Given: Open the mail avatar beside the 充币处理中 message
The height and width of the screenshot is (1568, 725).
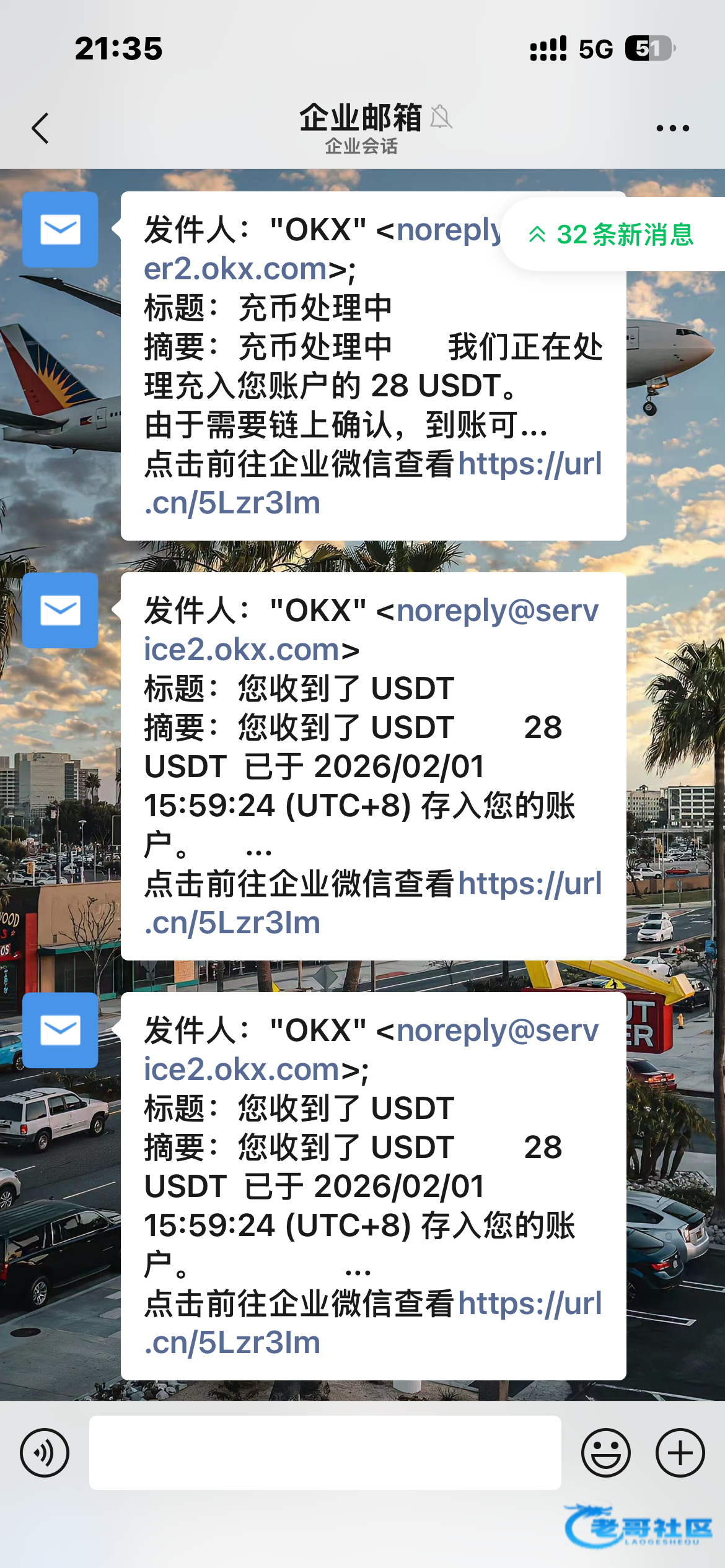Looking at the screenshot, I should point(60,230).
